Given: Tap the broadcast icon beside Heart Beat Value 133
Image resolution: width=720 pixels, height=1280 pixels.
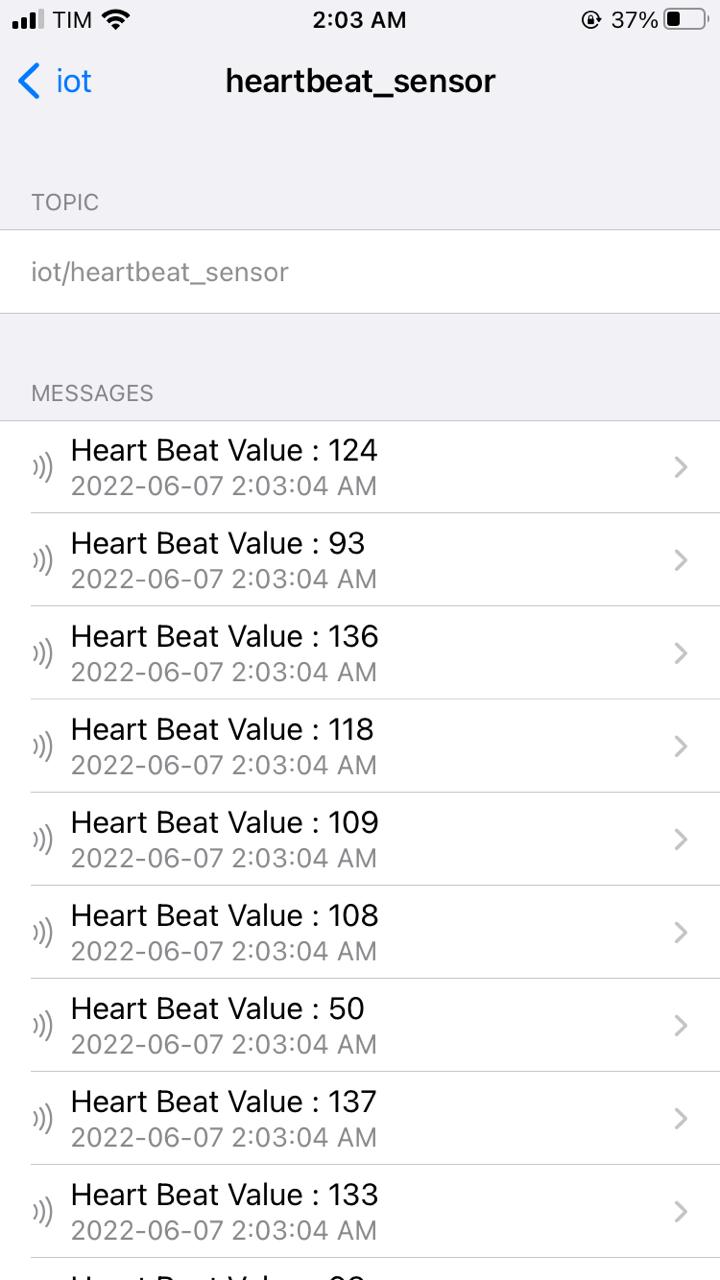Looking at the screenshot, I should [40, 1211].
